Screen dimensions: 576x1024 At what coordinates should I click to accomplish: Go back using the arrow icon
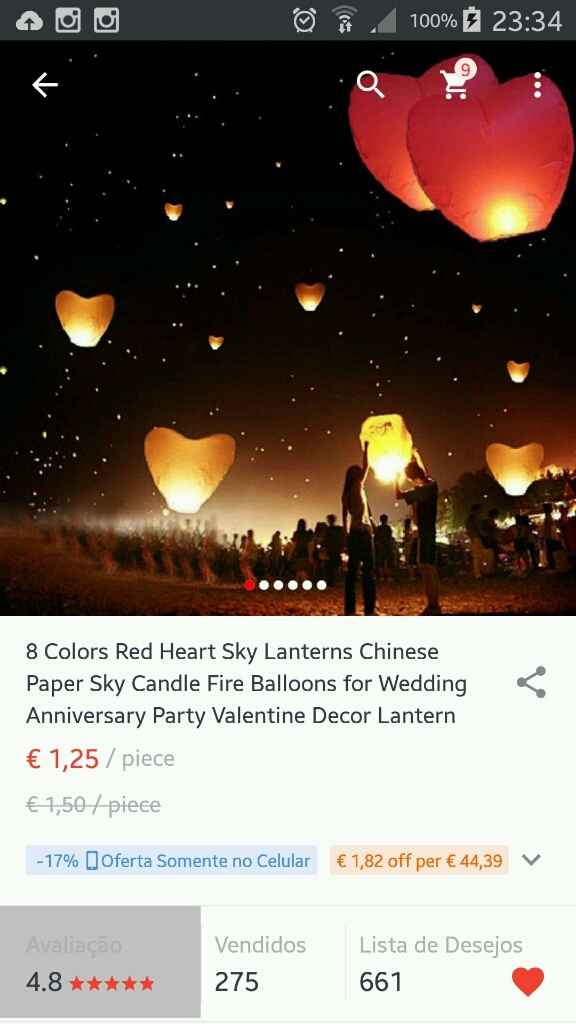44,85
